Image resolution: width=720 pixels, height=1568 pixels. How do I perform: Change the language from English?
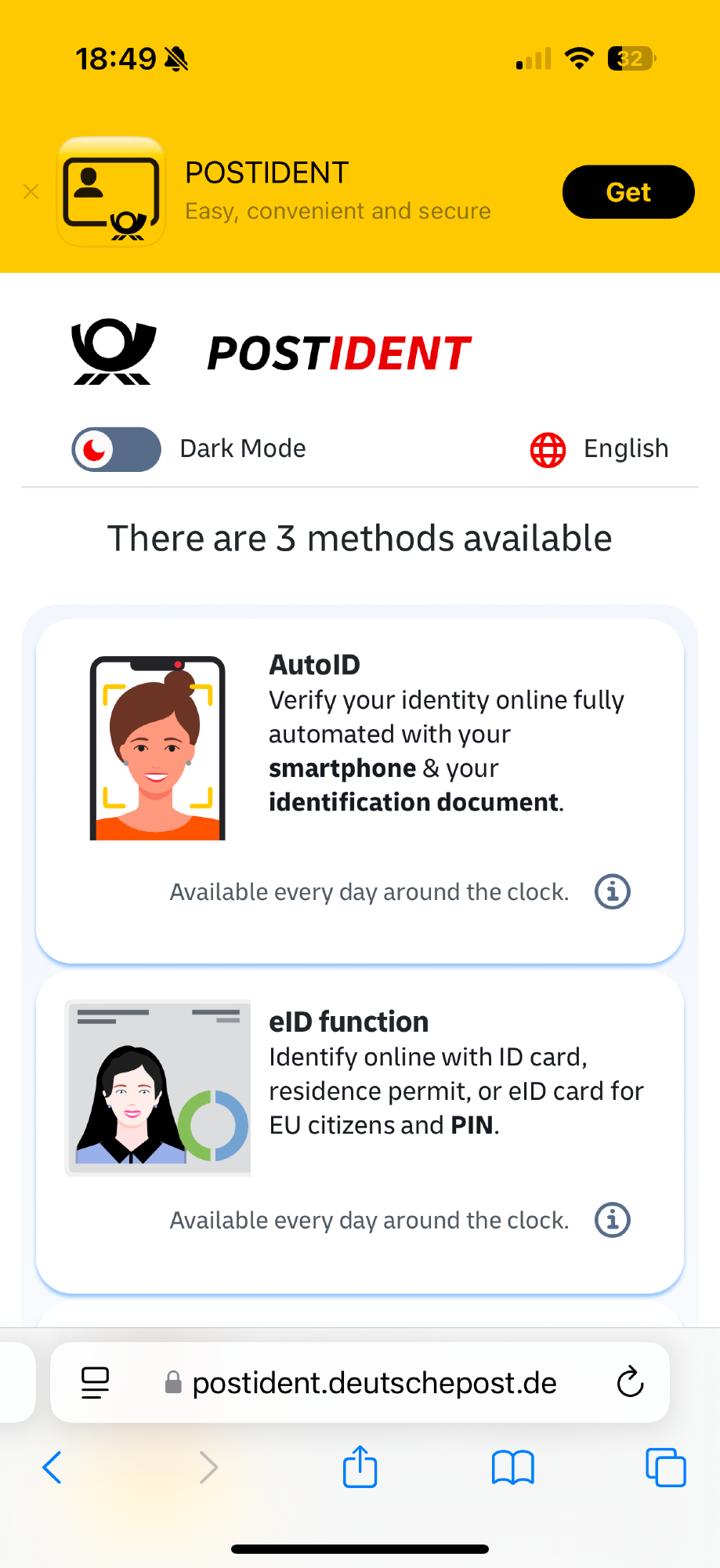tap(600, 449)
